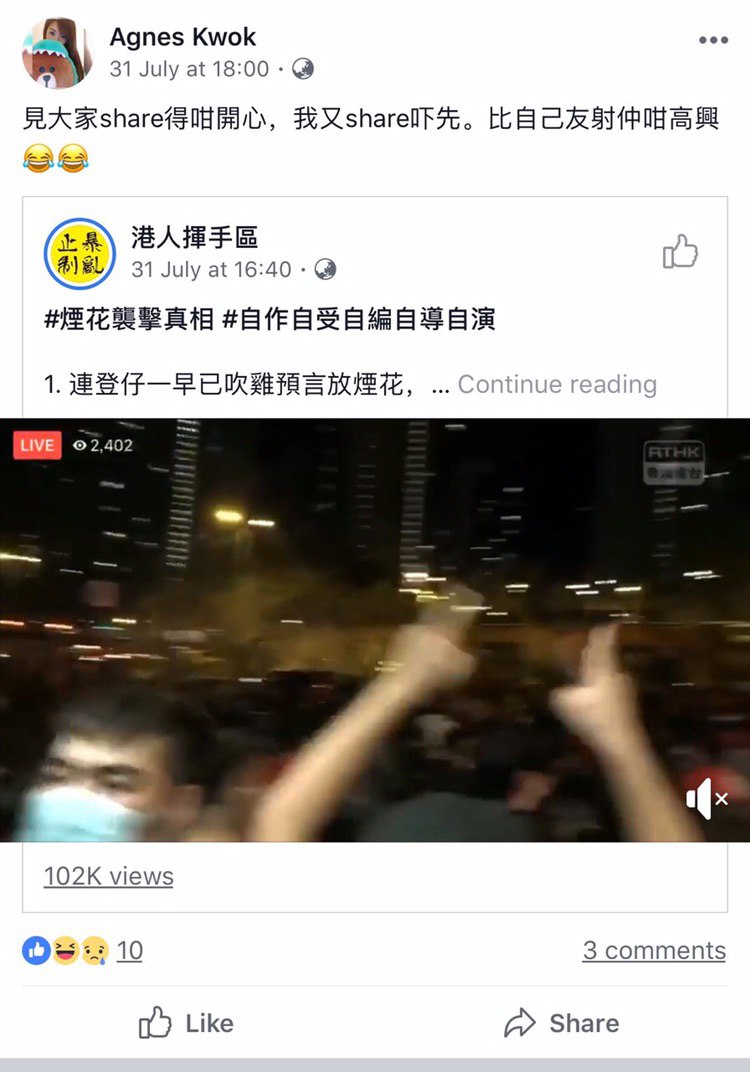
Task: Open the 3 comments
Action: (654, 950)
